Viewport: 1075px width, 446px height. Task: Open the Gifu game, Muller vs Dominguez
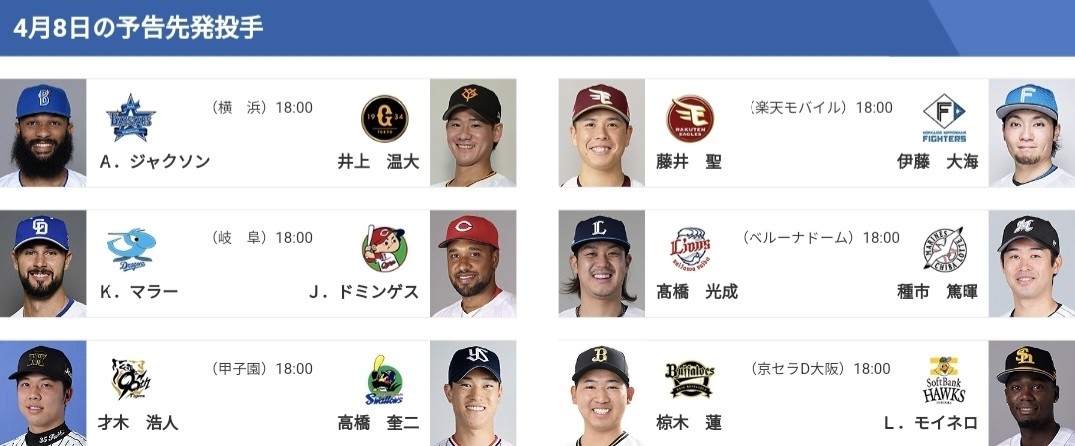click(x=258, y=264)
